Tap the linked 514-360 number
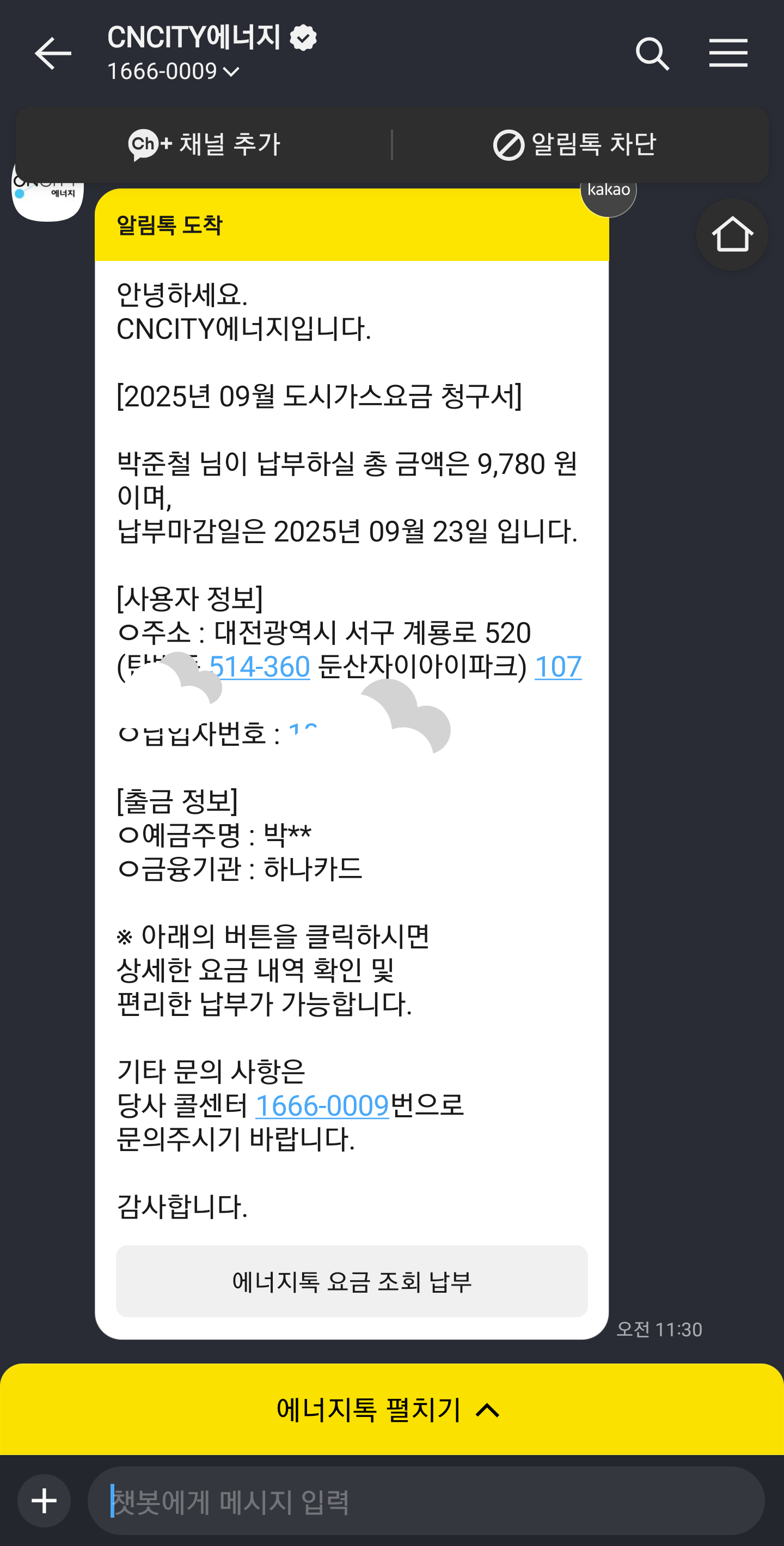This screenshot has height=1546, width=784. [x=259, y=666]
